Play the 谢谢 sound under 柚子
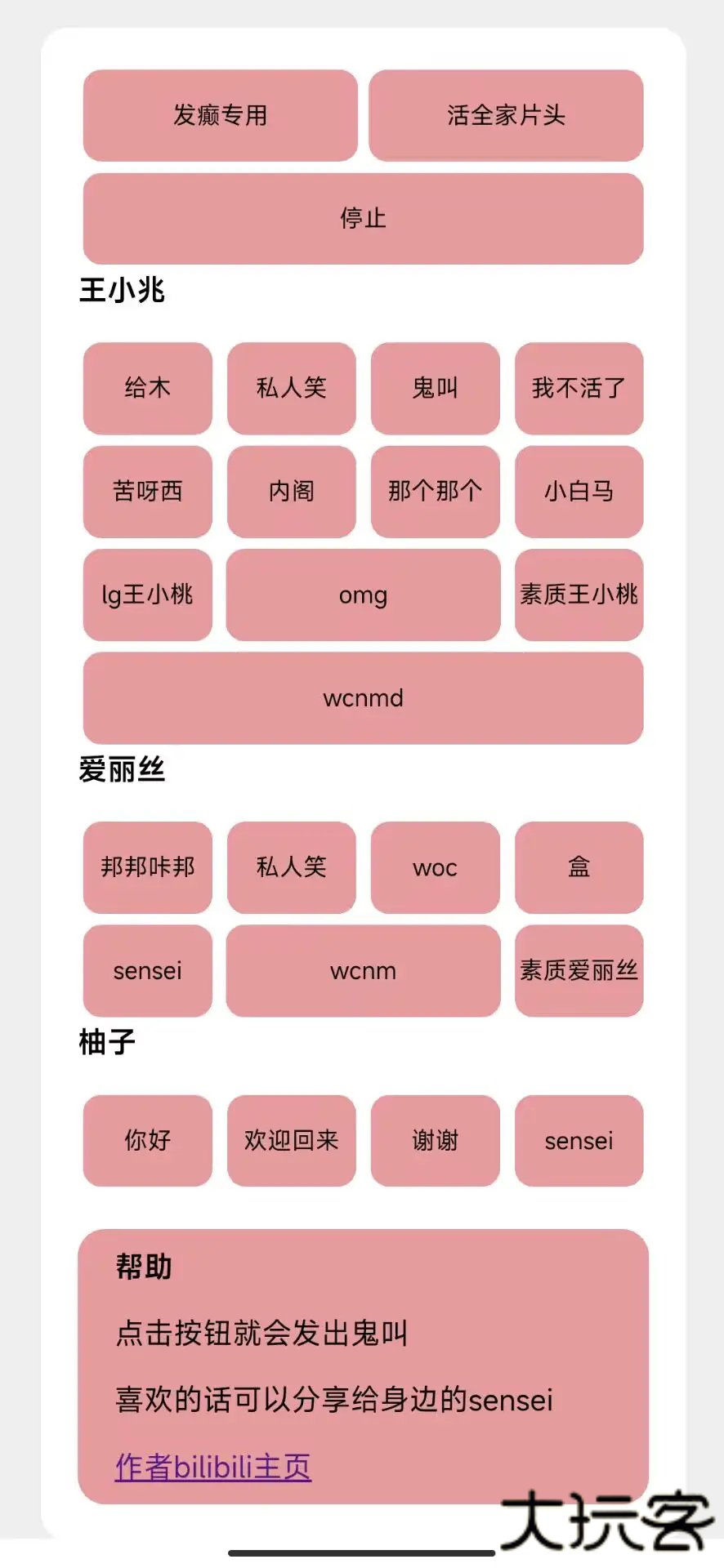 click(435, 1141)
